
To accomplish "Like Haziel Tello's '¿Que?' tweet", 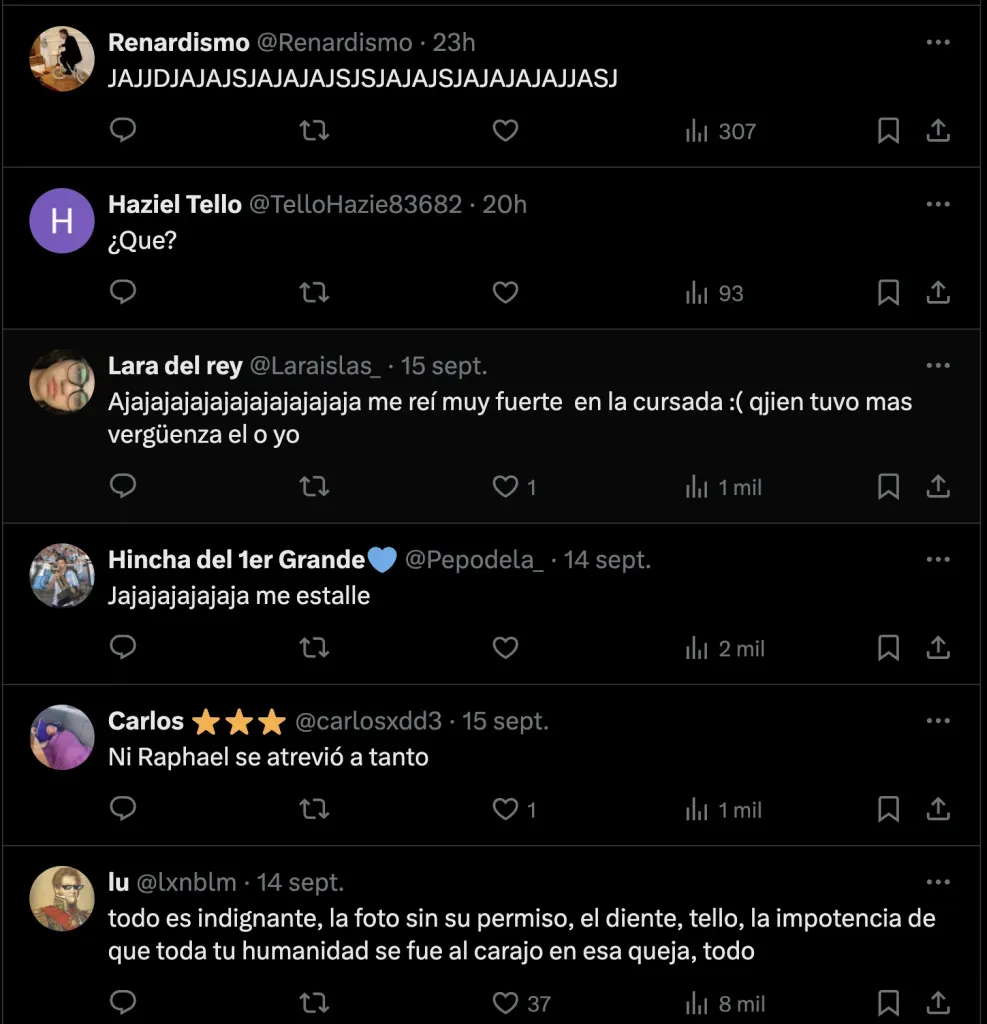I will tap(506, 292).
